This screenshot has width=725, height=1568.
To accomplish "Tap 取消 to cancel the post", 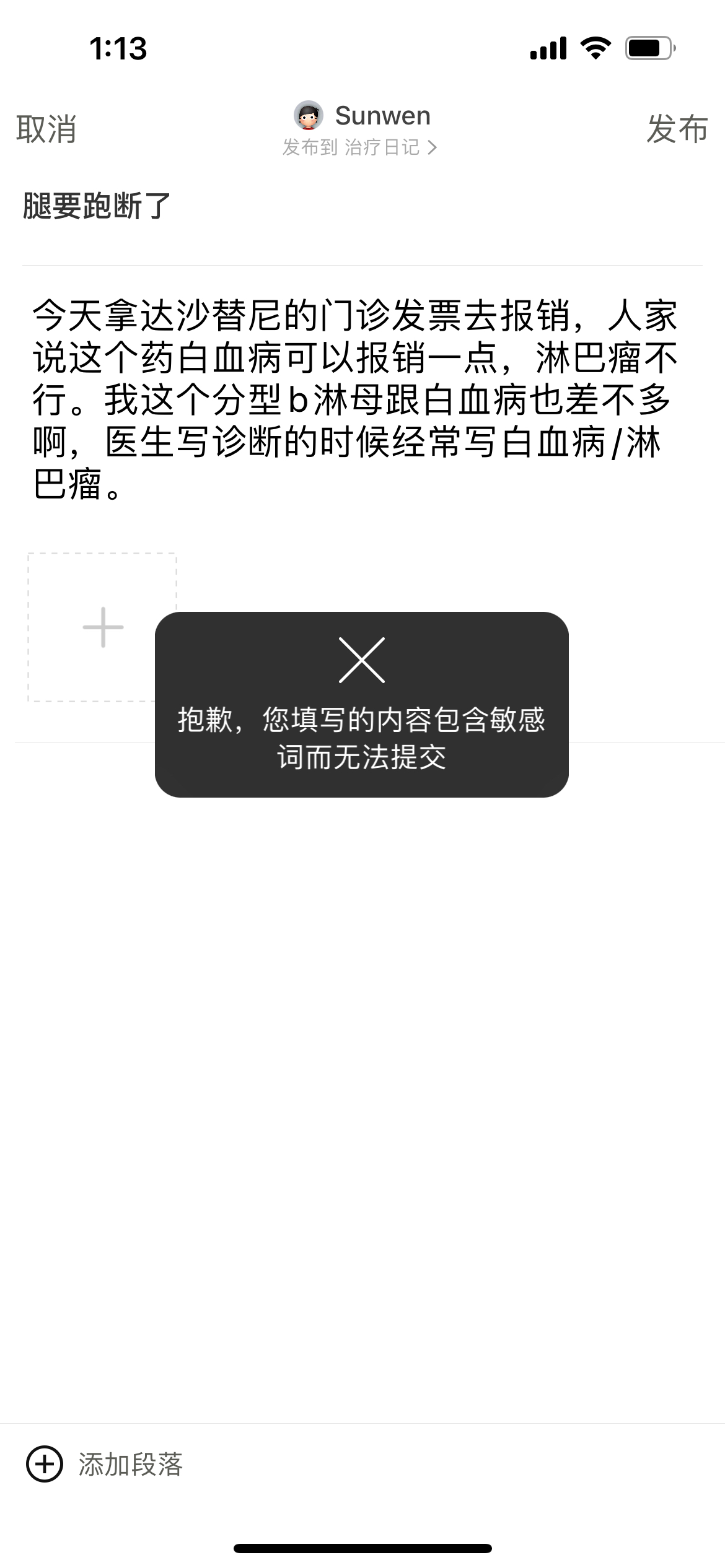I will (x=46, y=129).
